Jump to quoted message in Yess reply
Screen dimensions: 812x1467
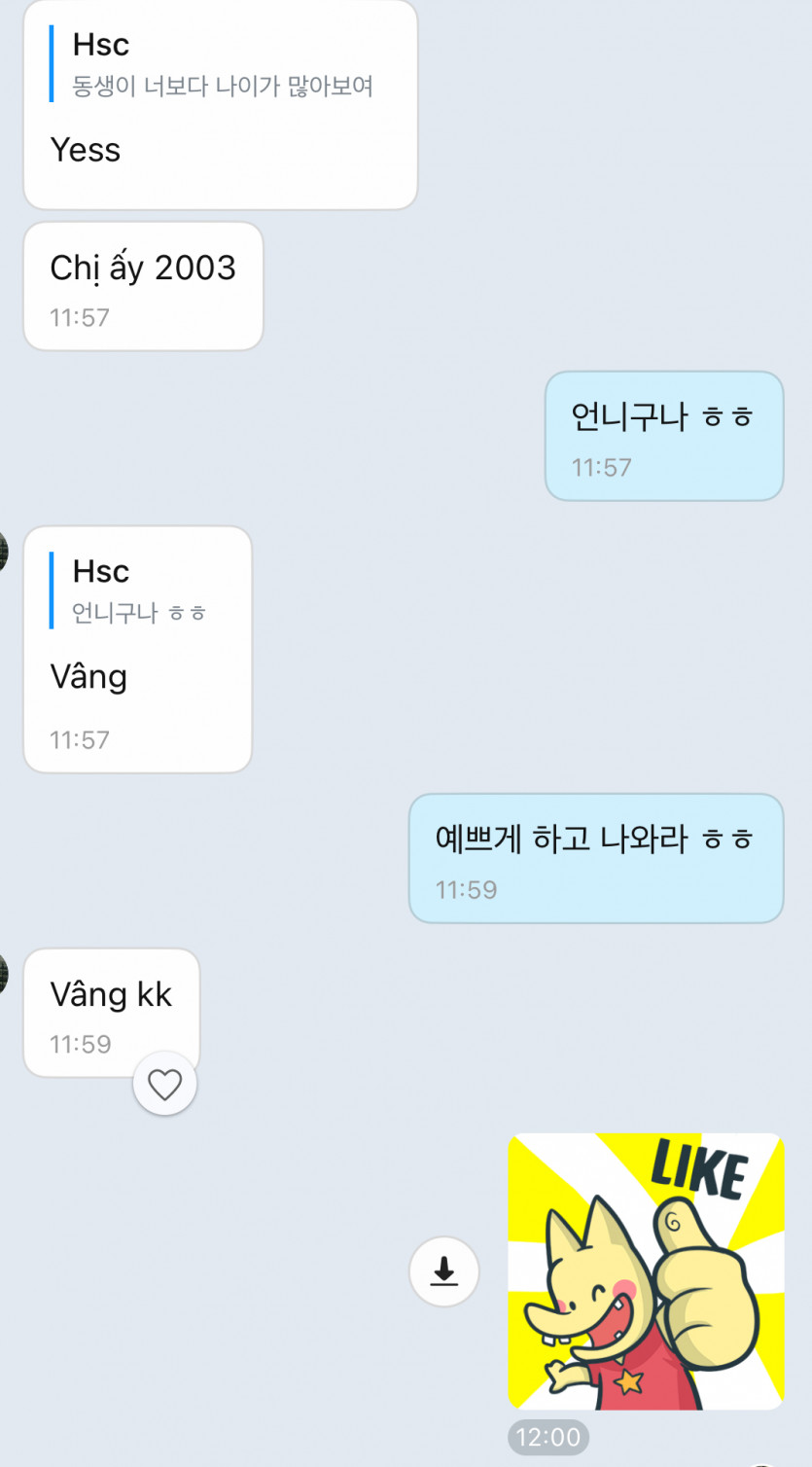click(222, 65)
